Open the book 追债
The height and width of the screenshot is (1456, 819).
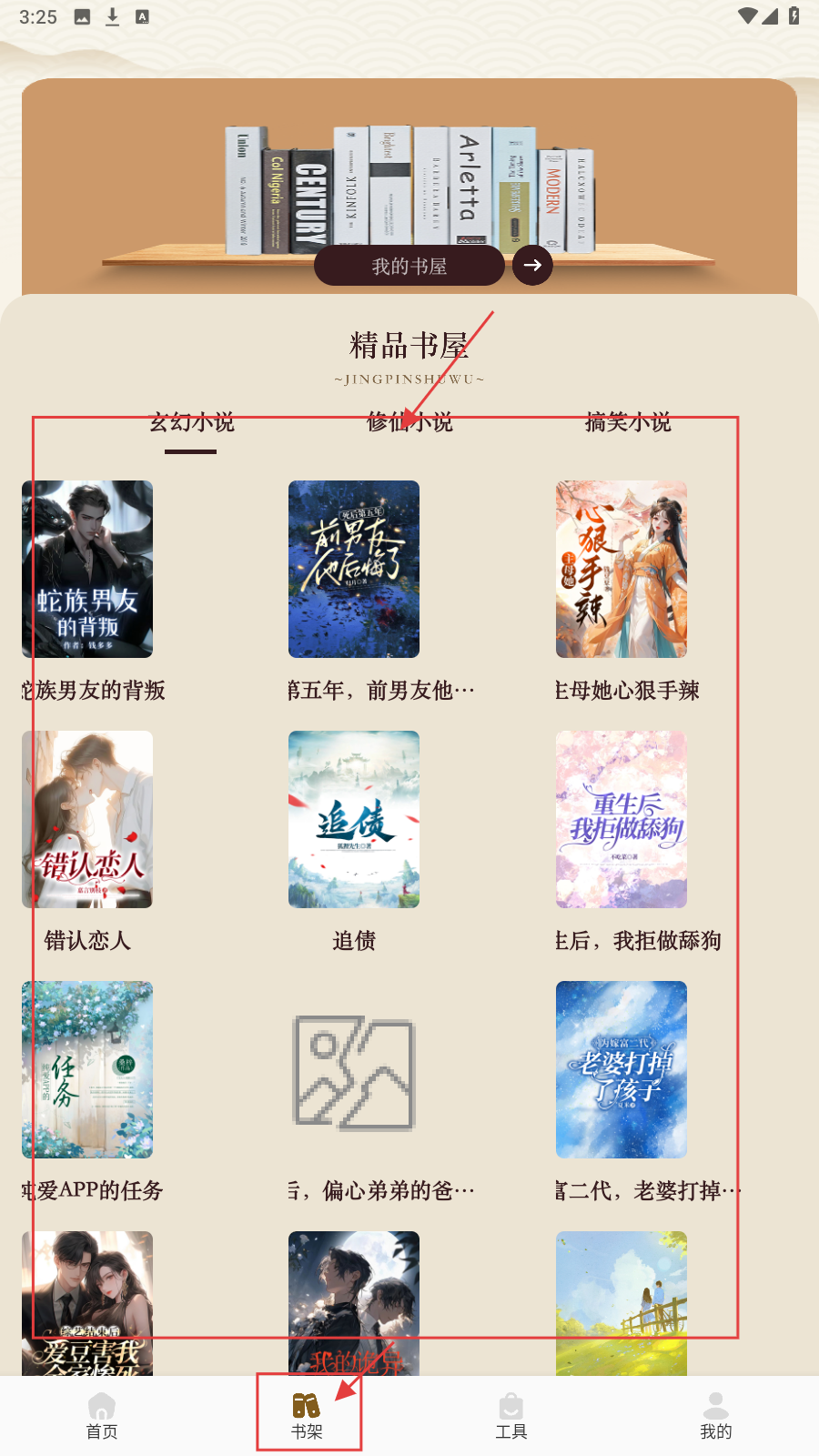(354, 819)
